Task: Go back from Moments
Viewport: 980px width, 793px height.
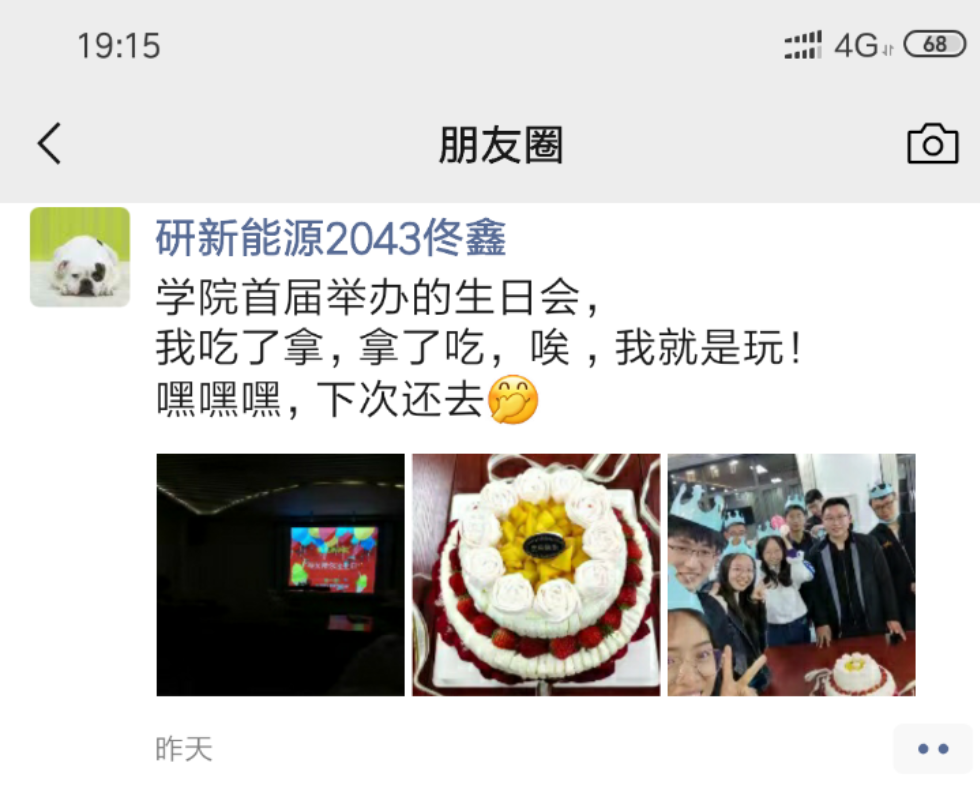Action: point(49,144)
